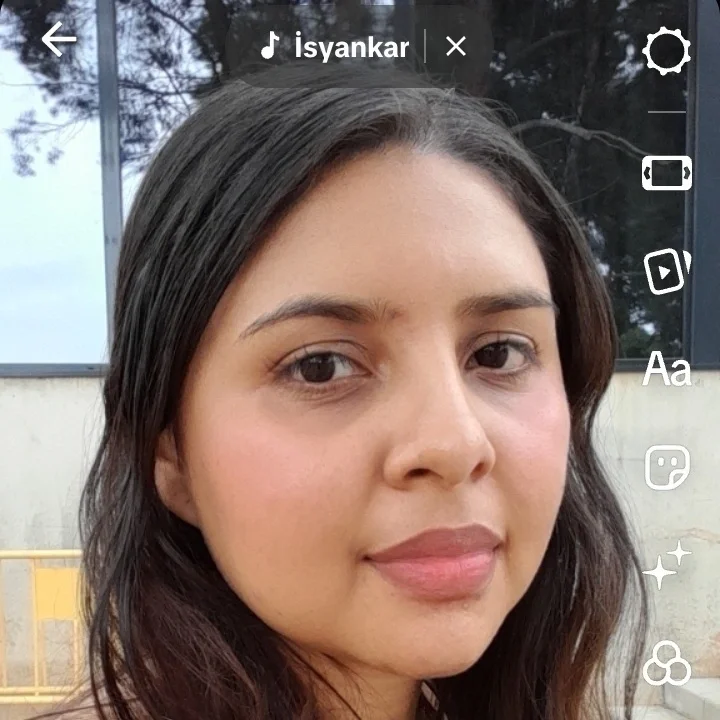Open the settings gear icon
The image size is (720, 720).
666,51
